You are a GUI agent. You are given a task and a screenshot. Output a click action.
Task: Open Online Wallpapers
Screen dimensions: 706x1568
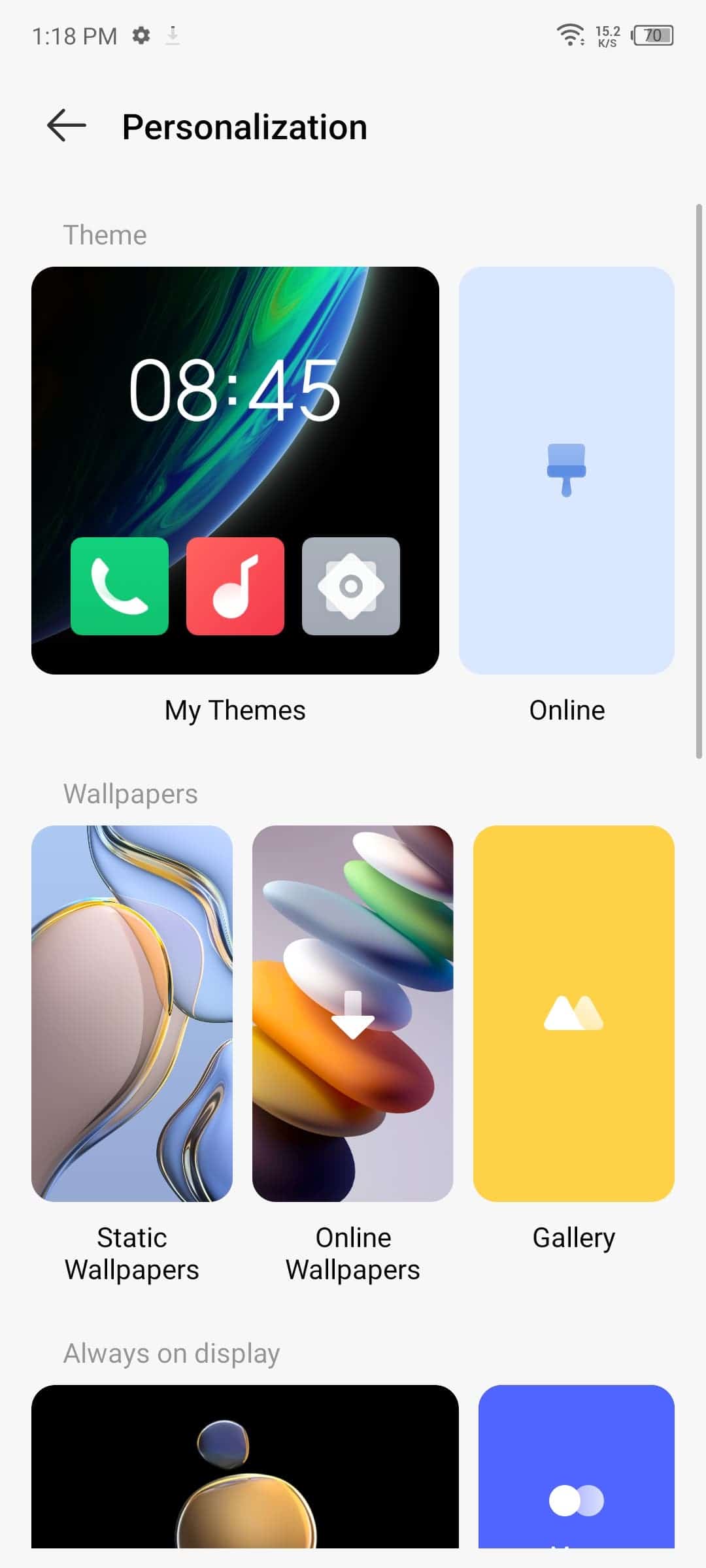353,1013
